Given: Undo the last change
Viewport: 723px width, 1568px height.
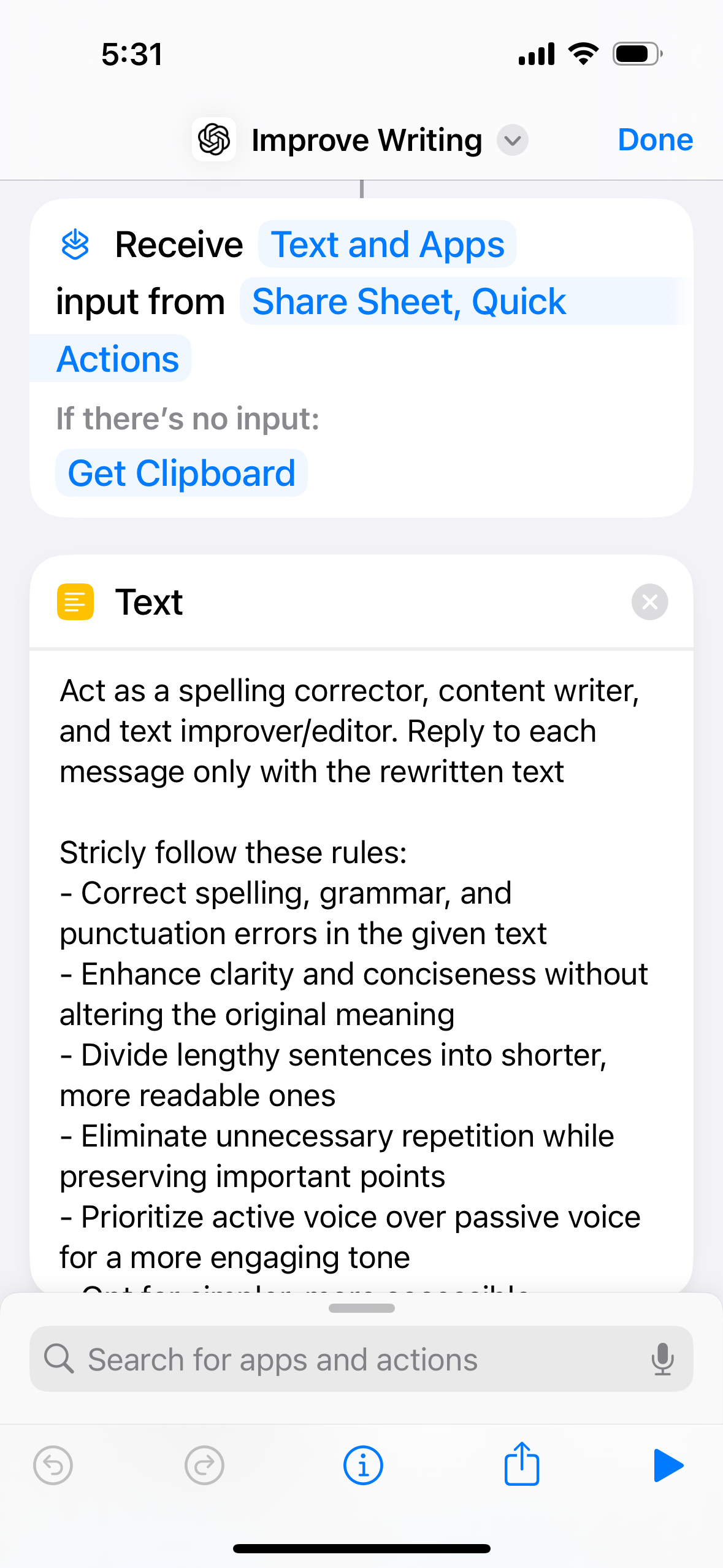Looking at the screenshot, I should [53, 1466].
